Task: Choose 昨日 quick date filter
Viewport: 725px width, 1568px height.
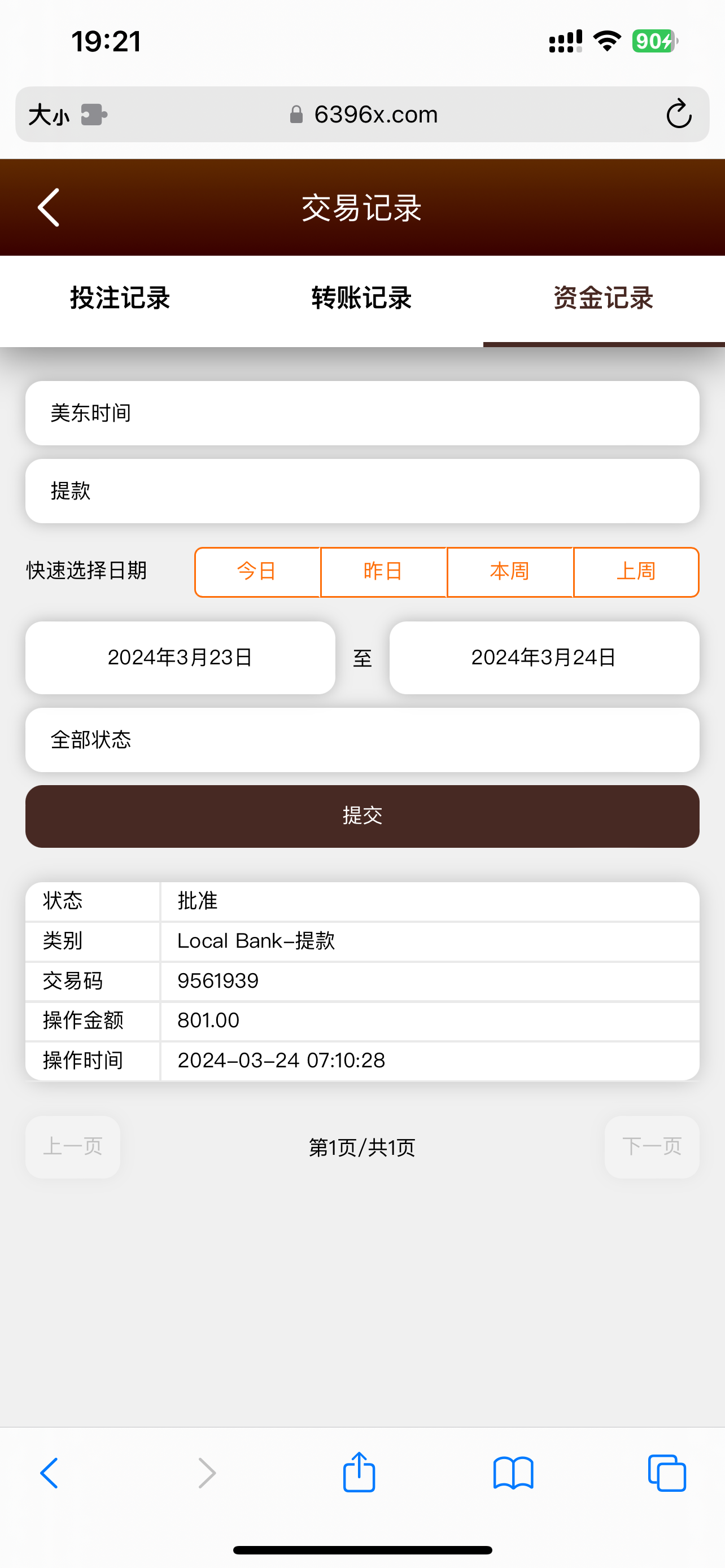Action: click(383, 572)
